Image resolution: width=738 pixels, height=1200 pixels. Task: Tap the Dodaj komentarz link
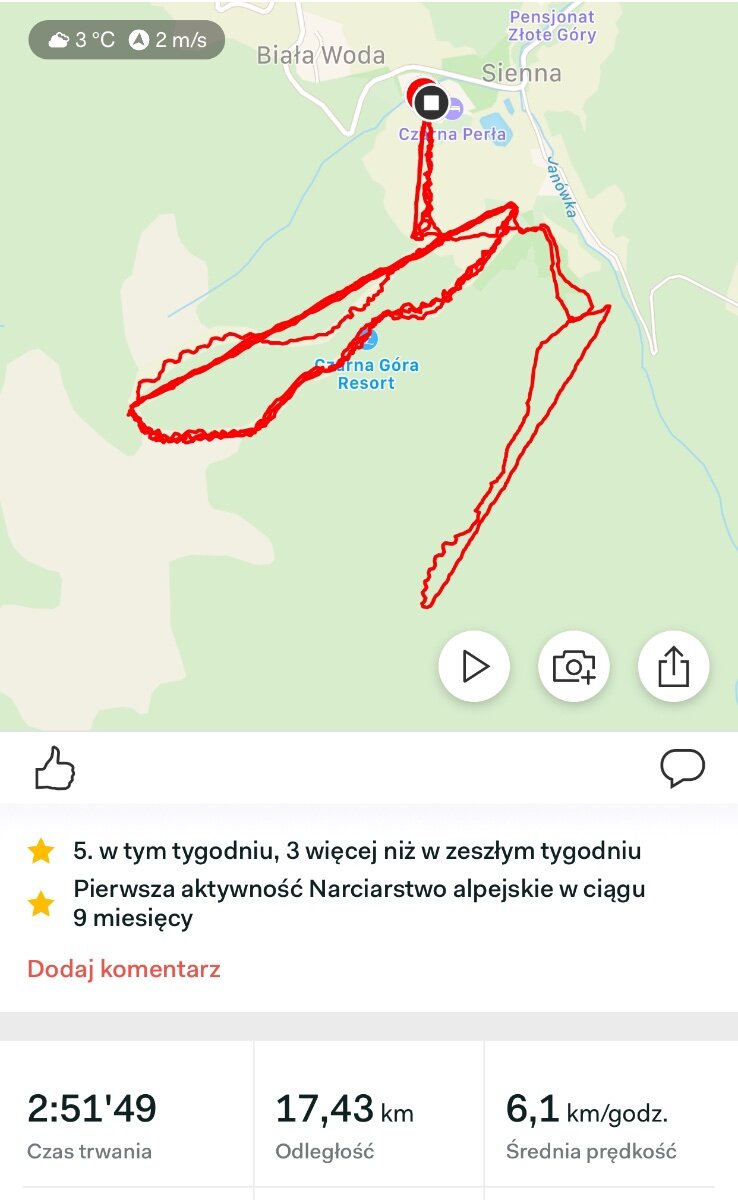tap(124, 968)
